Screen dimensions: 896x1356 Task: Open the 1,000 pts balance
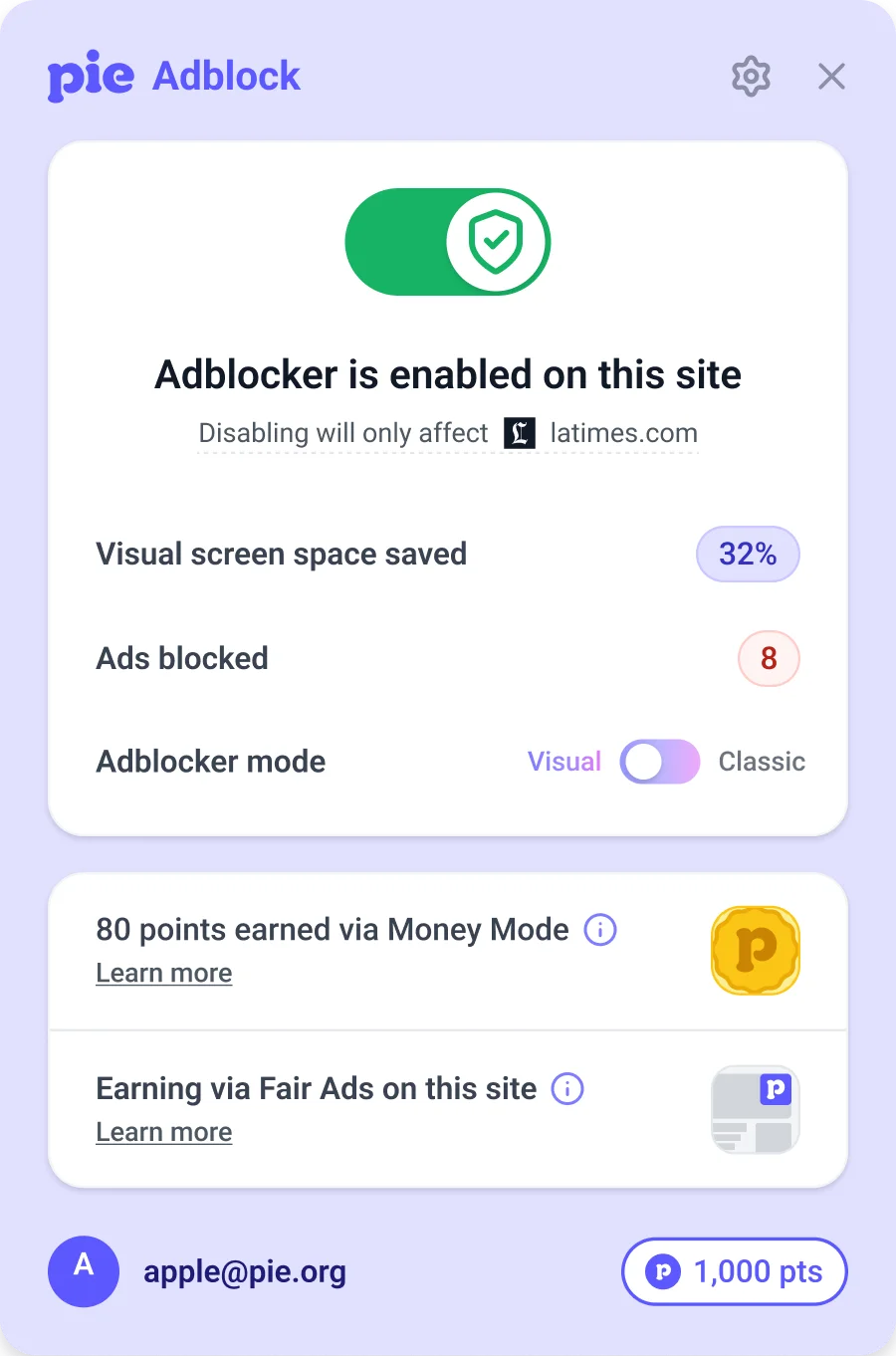coord(735,1271)
